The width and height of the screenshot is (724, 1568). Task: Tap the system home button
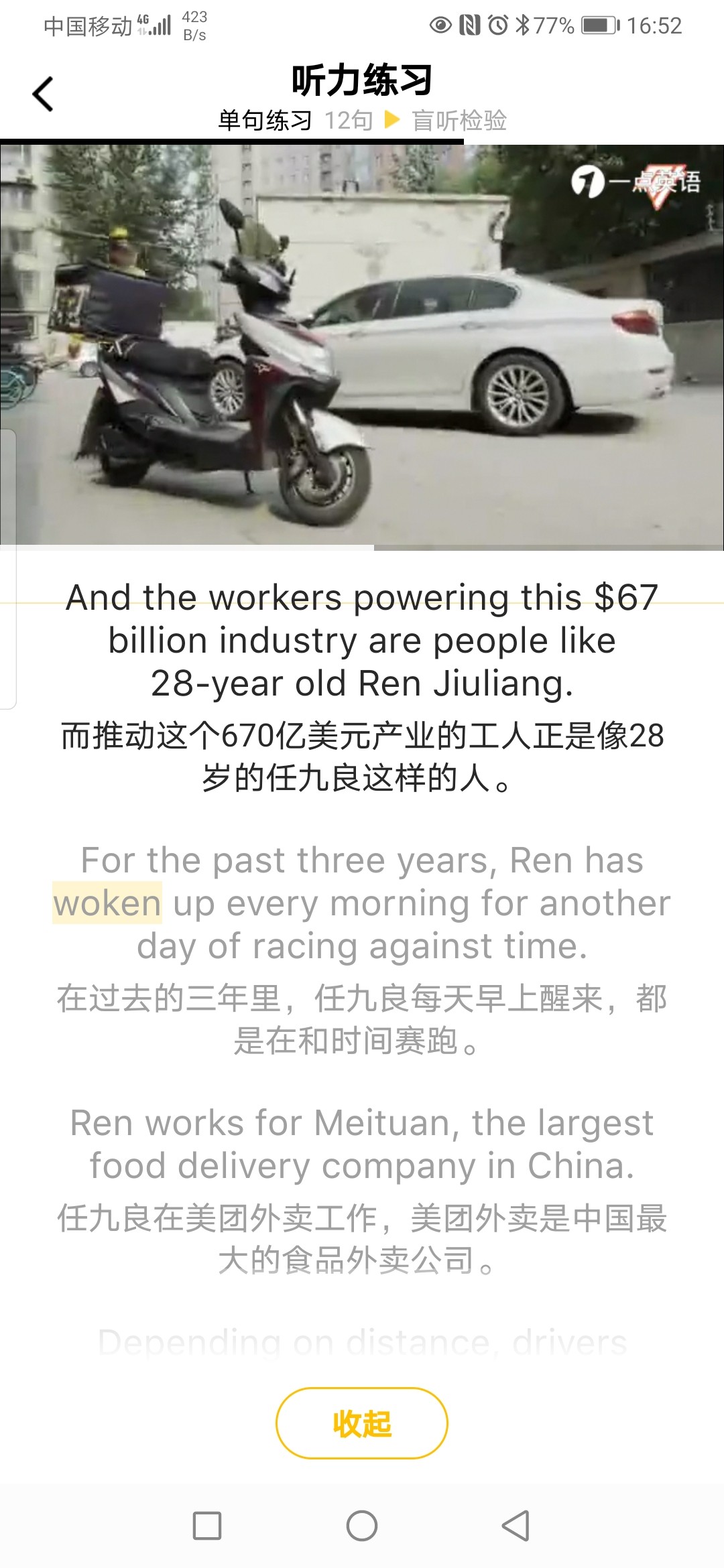362,1526
